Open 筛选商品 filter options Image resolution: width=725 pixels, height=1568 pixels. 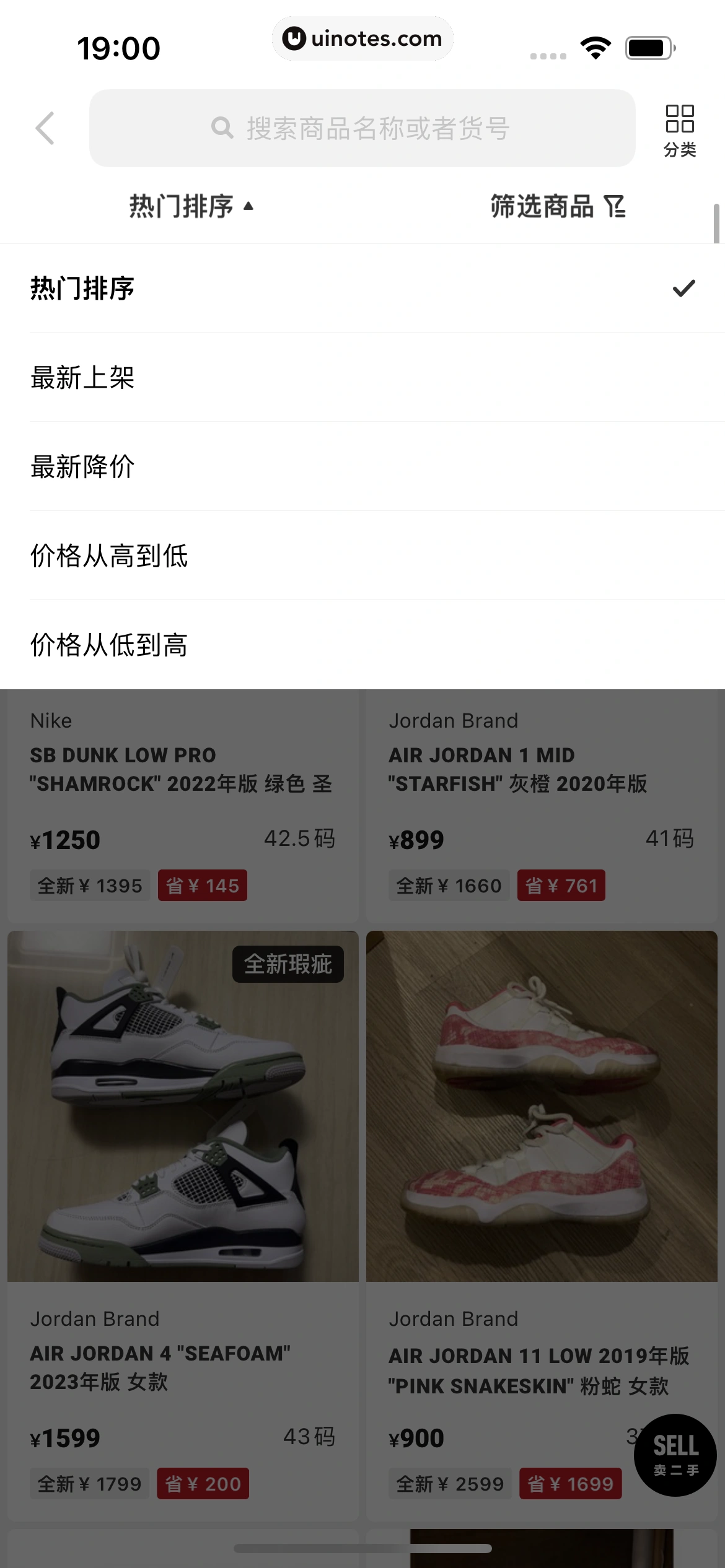557,206
